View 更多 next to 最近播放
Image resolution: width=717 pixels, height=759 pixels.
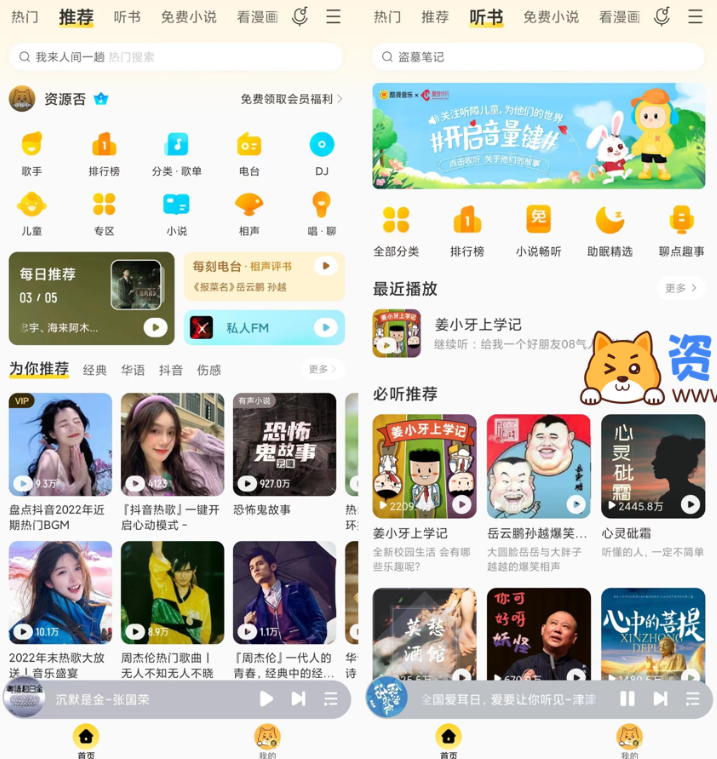pos(681,288)
